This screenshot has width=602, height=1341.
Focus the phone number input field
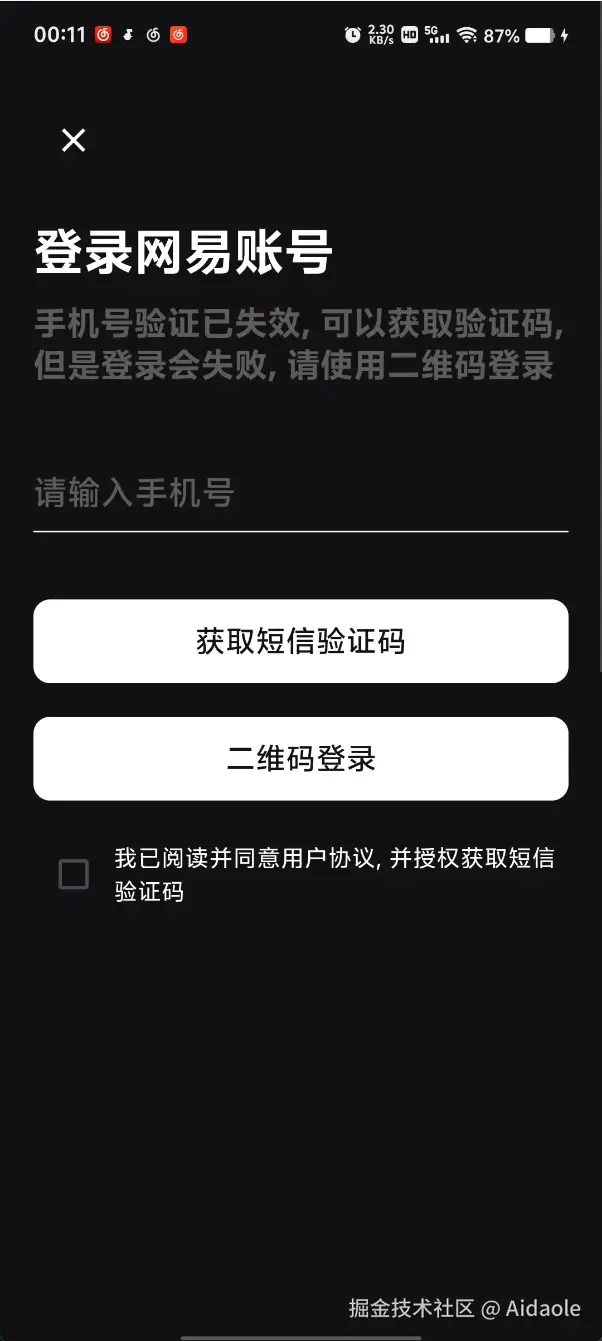click(300, 494)
